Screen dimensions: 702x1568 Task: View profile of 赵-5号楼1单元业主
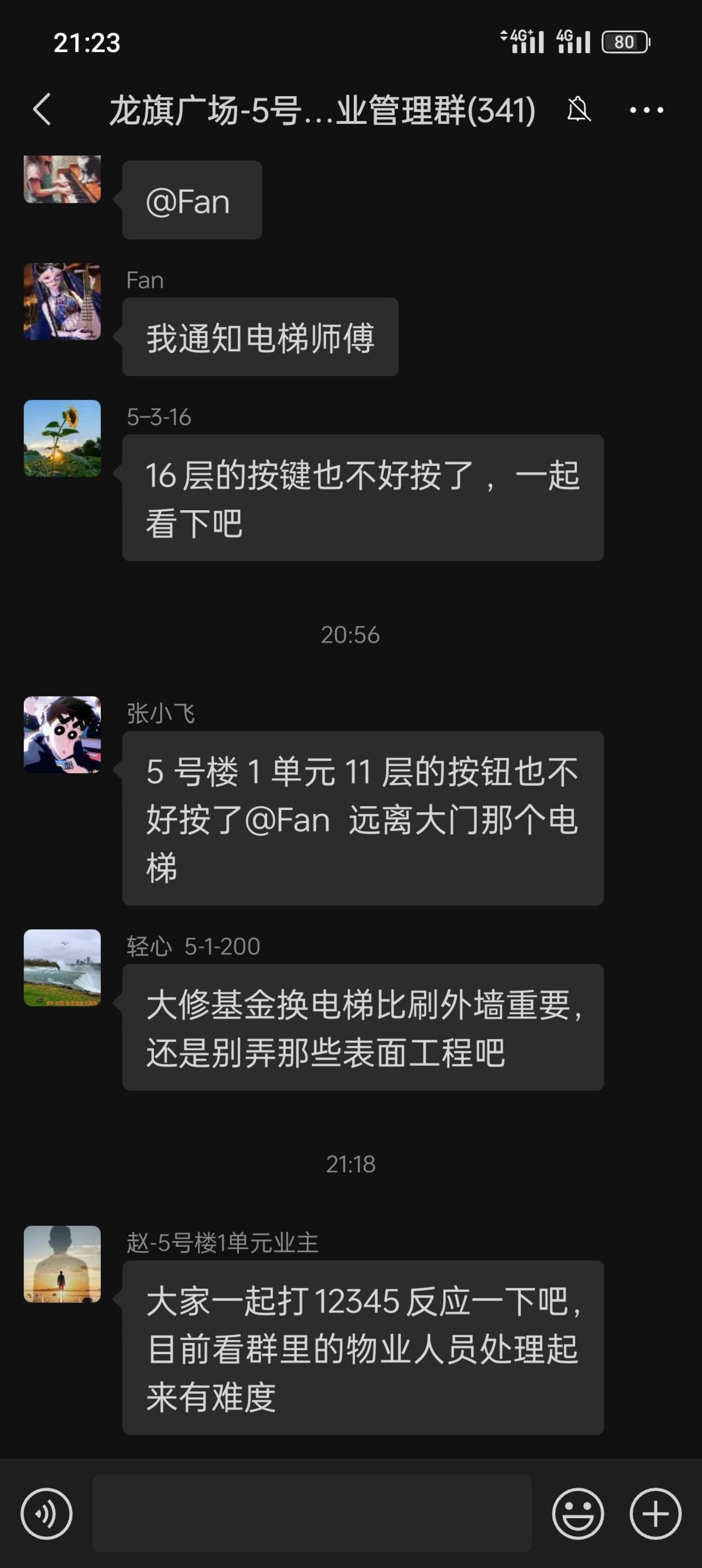point(62,1264)
